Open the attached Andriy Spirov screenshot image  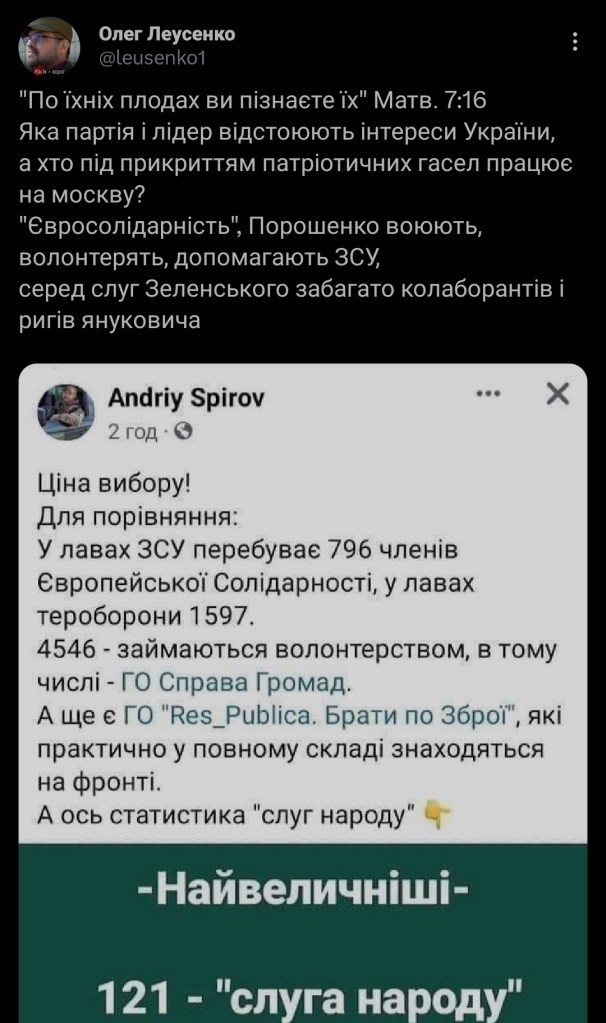(302, 690)
